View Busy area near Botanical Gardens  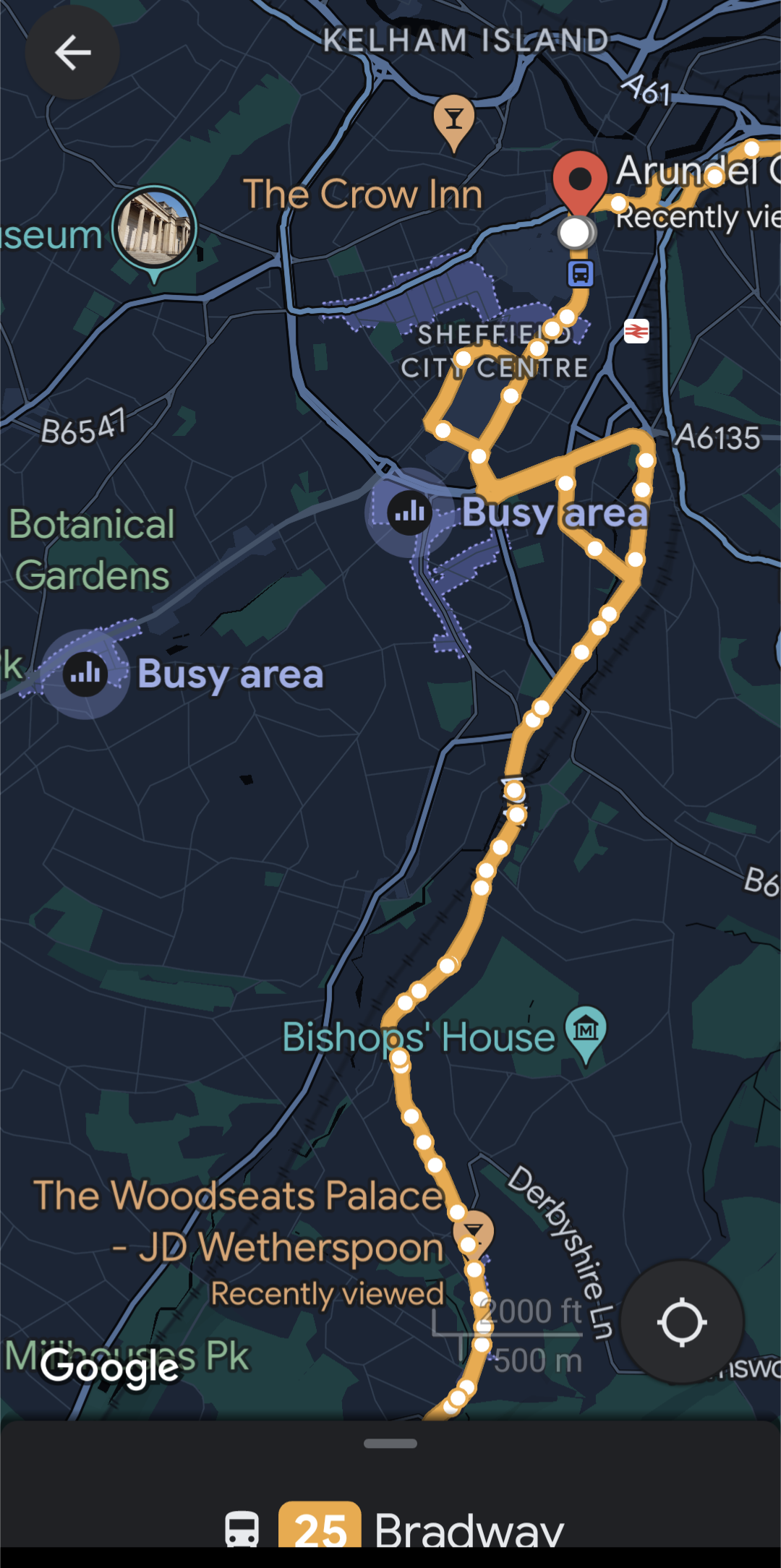[85, 674]
